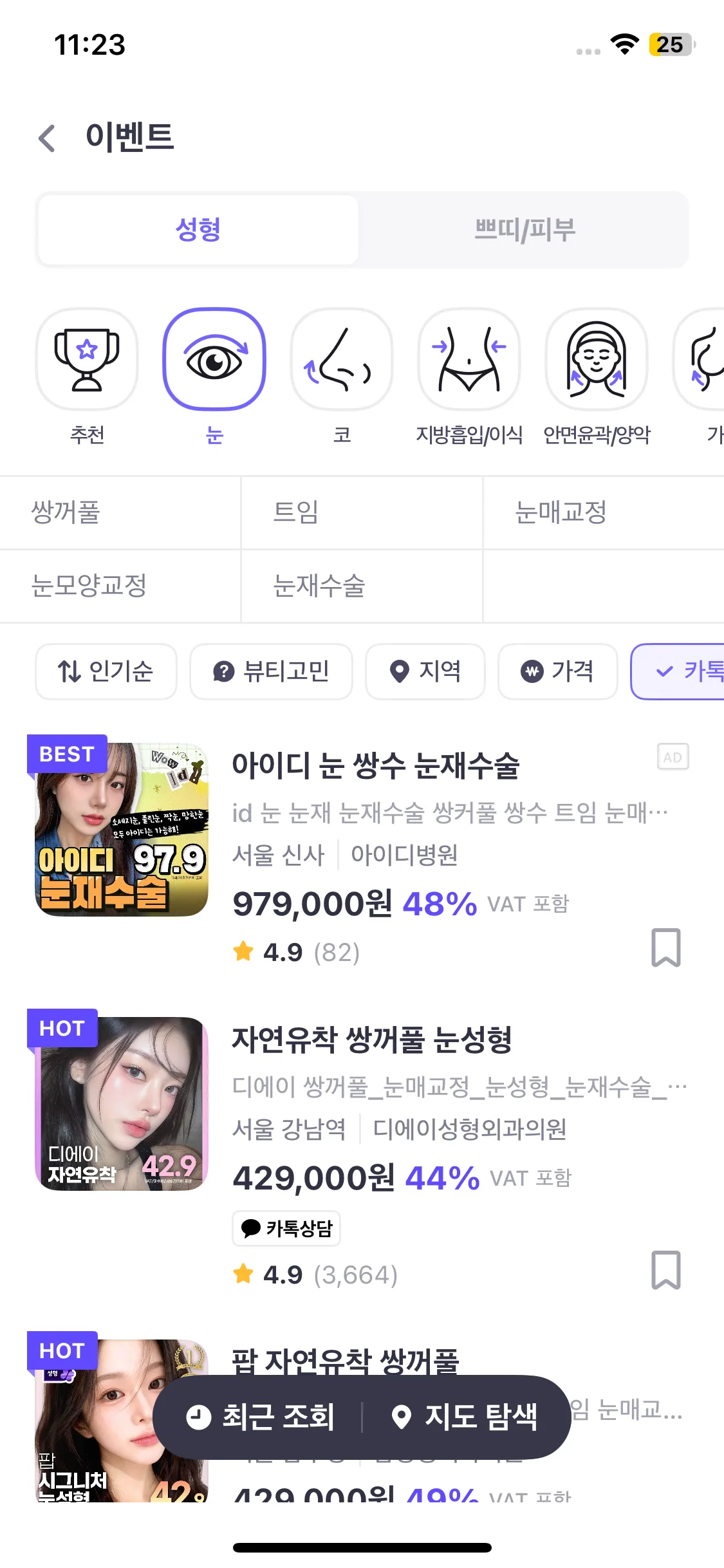Select the 코 nose category
This screenshot has width=724, height=1568.
click(342, 360)
